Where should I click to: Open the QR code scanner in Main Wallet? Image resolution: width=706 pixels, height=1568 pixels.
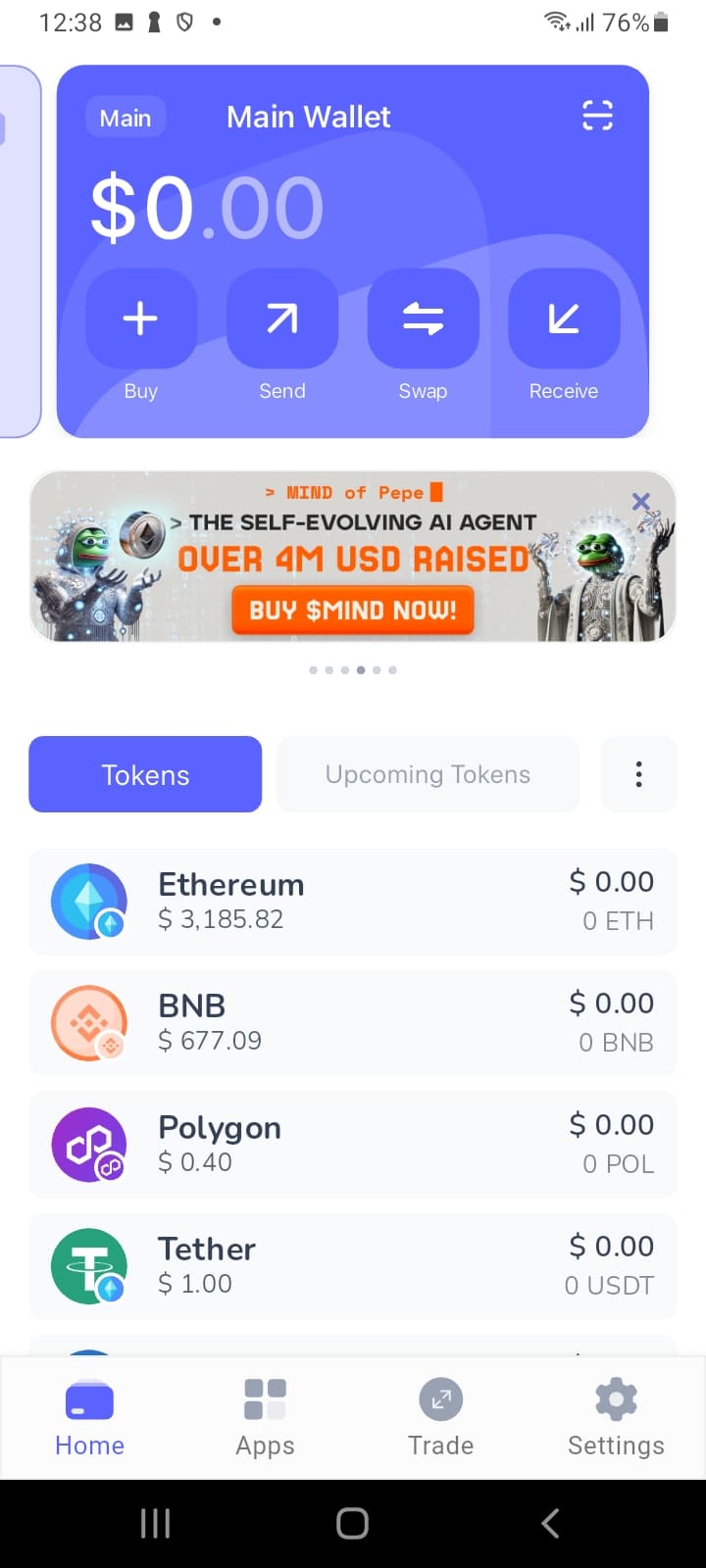pyautogui.click(x=597, y=115)
